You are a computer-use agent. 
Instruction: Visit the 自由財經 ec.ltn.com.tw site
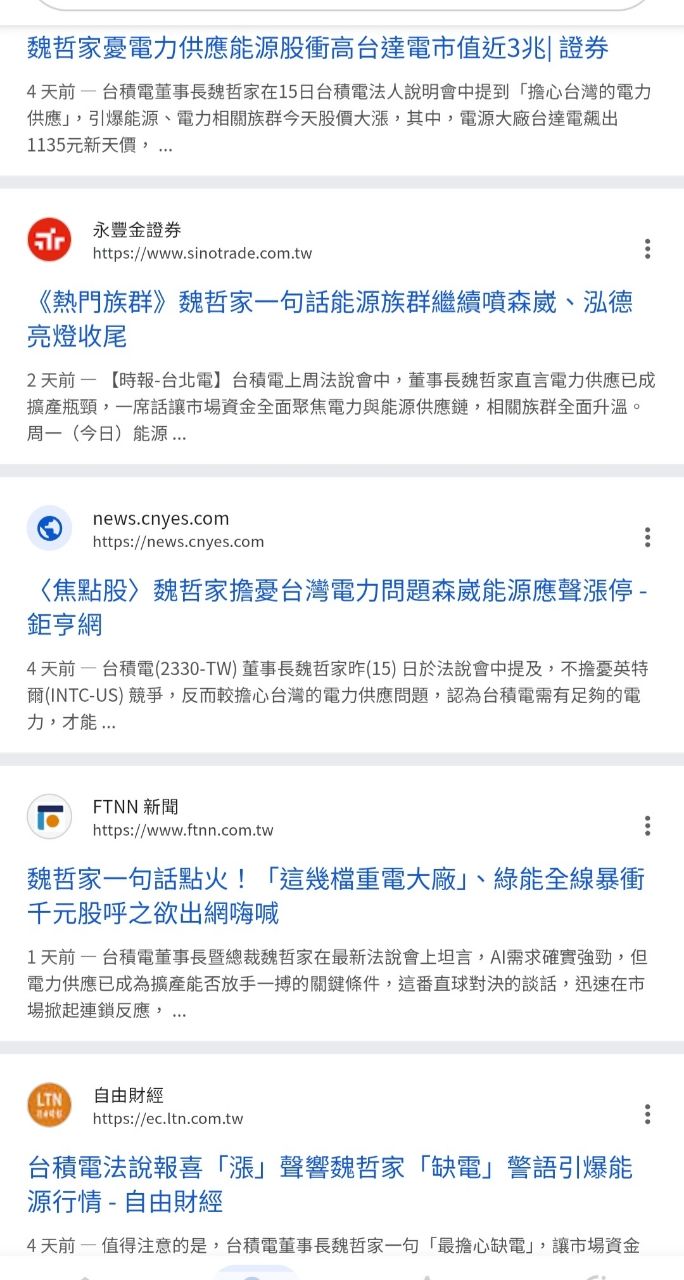pyautogui.click(x=167, y=1106)
